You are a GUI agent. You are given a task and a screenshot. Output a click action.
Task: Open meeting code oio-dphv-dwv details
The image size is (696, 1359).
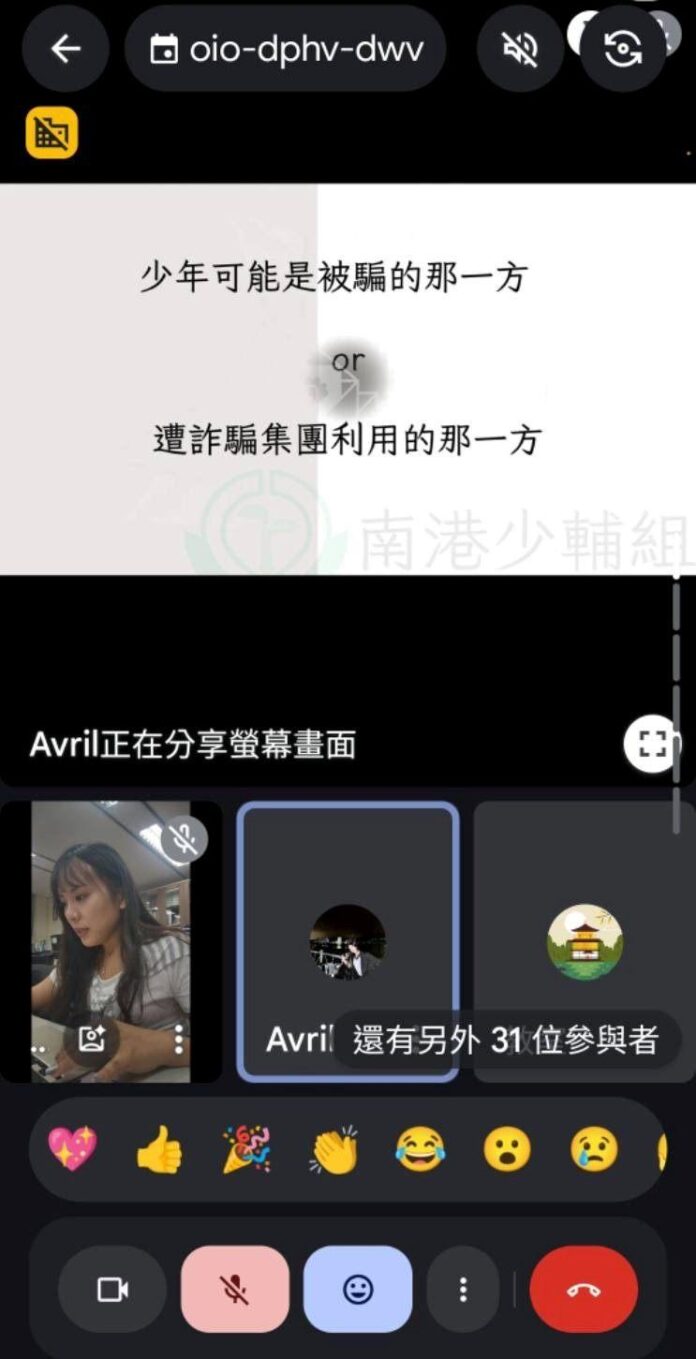285,49
